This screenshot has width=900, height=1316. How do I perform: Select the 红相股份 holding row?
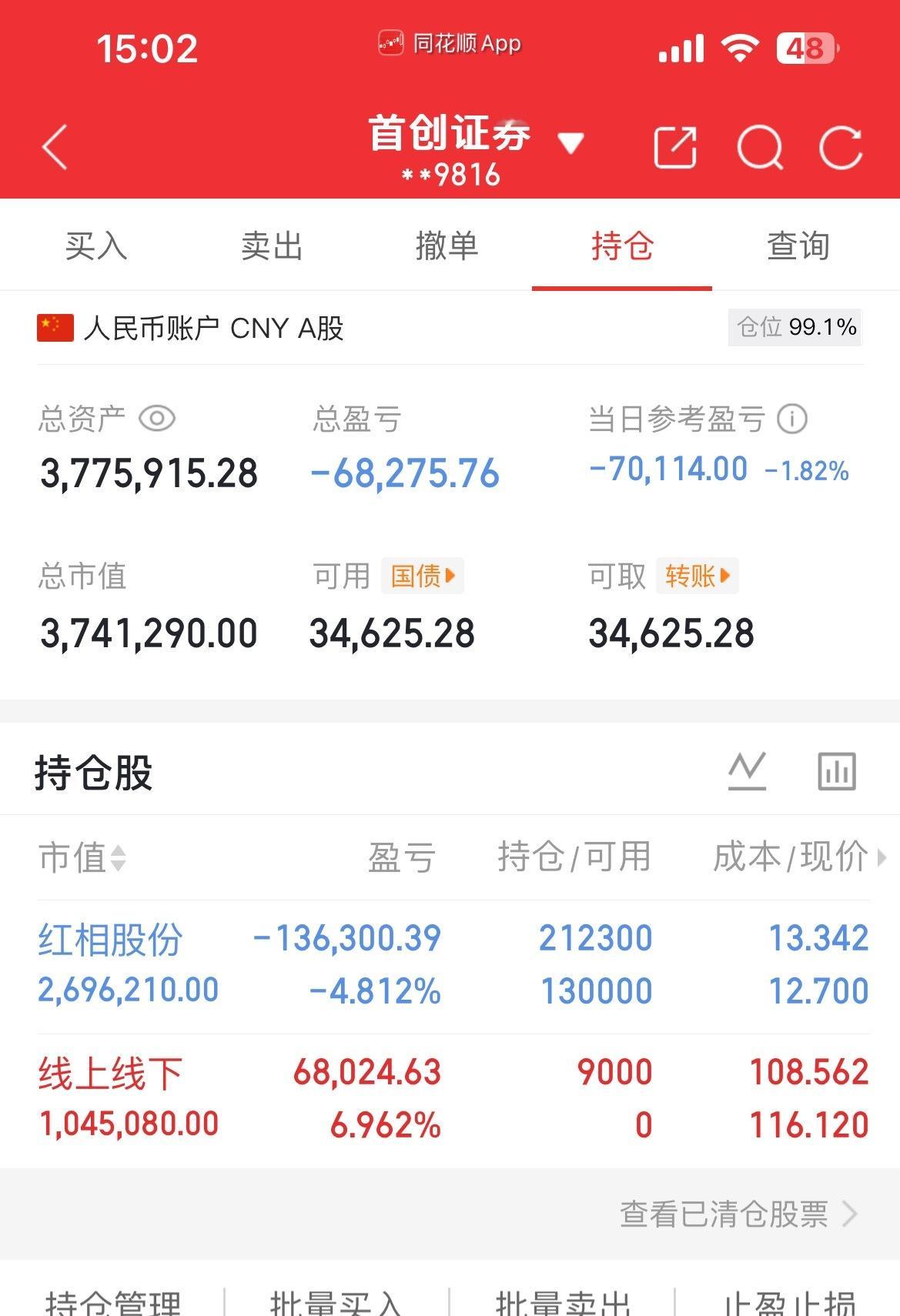pyautogui.click(x=308, y=962)
